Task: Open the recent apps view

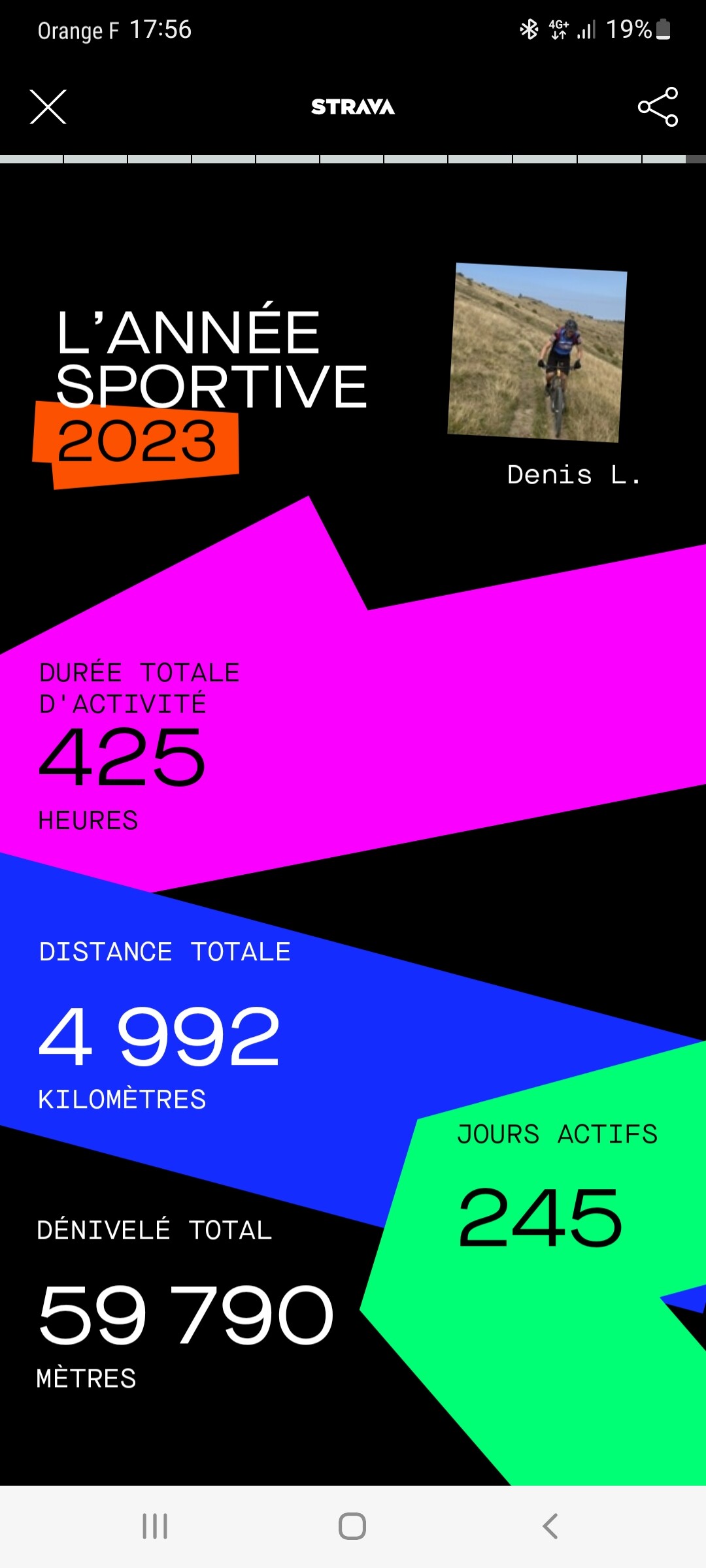Action: point(155,1526)
